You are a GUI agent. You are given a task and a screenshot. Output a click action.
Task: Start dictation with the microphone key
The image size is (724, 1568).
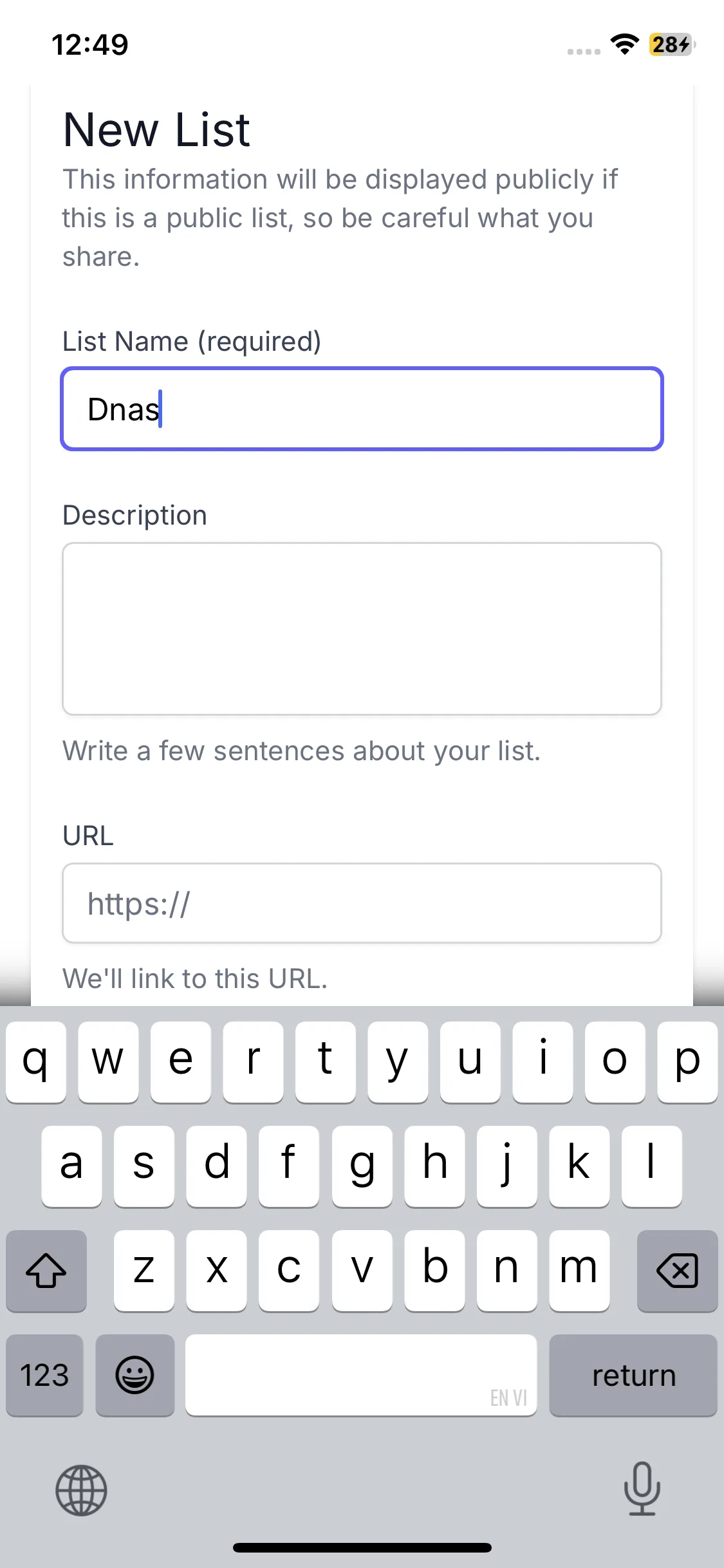642,1489
